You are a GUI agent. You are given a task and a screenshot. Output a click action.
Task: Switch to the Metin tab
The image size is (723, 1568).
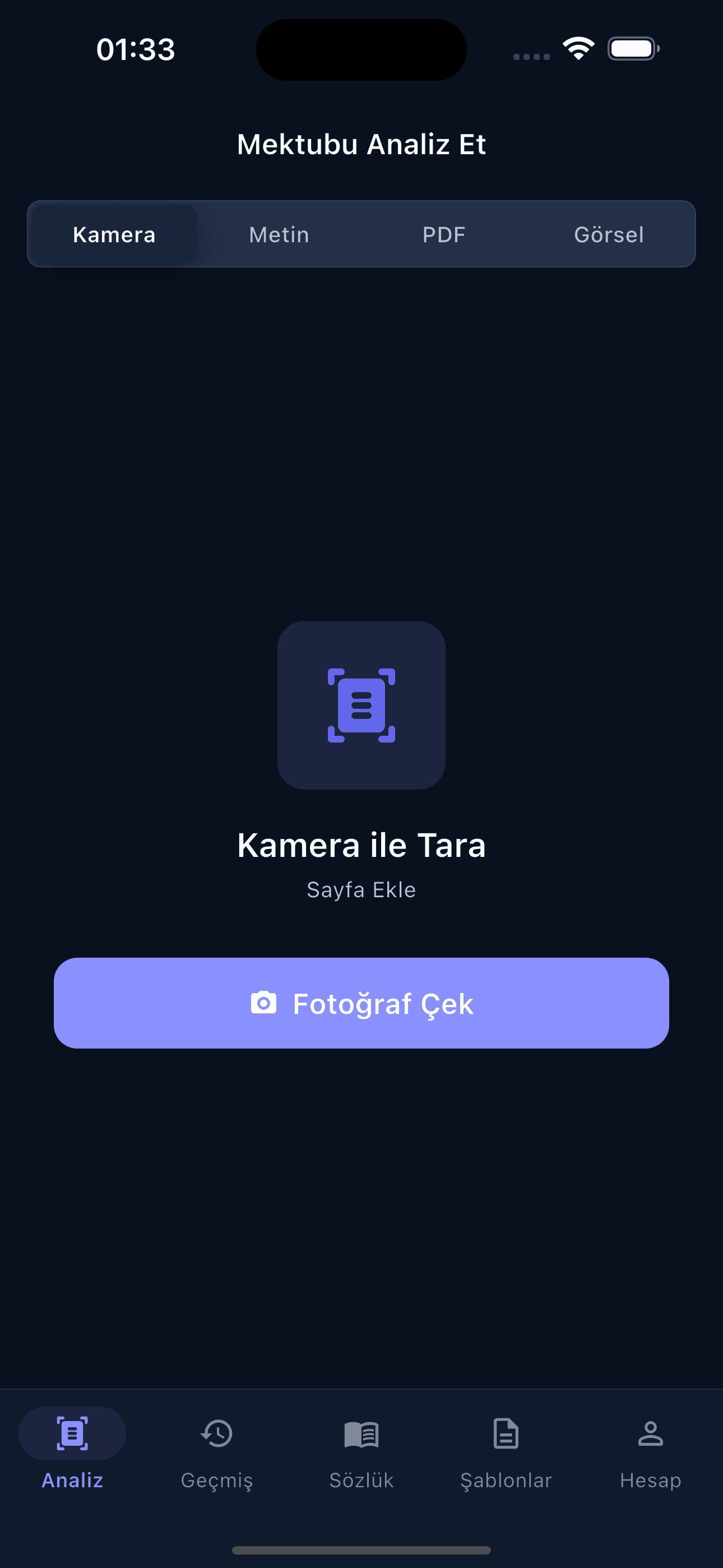[x=279, y=234]
